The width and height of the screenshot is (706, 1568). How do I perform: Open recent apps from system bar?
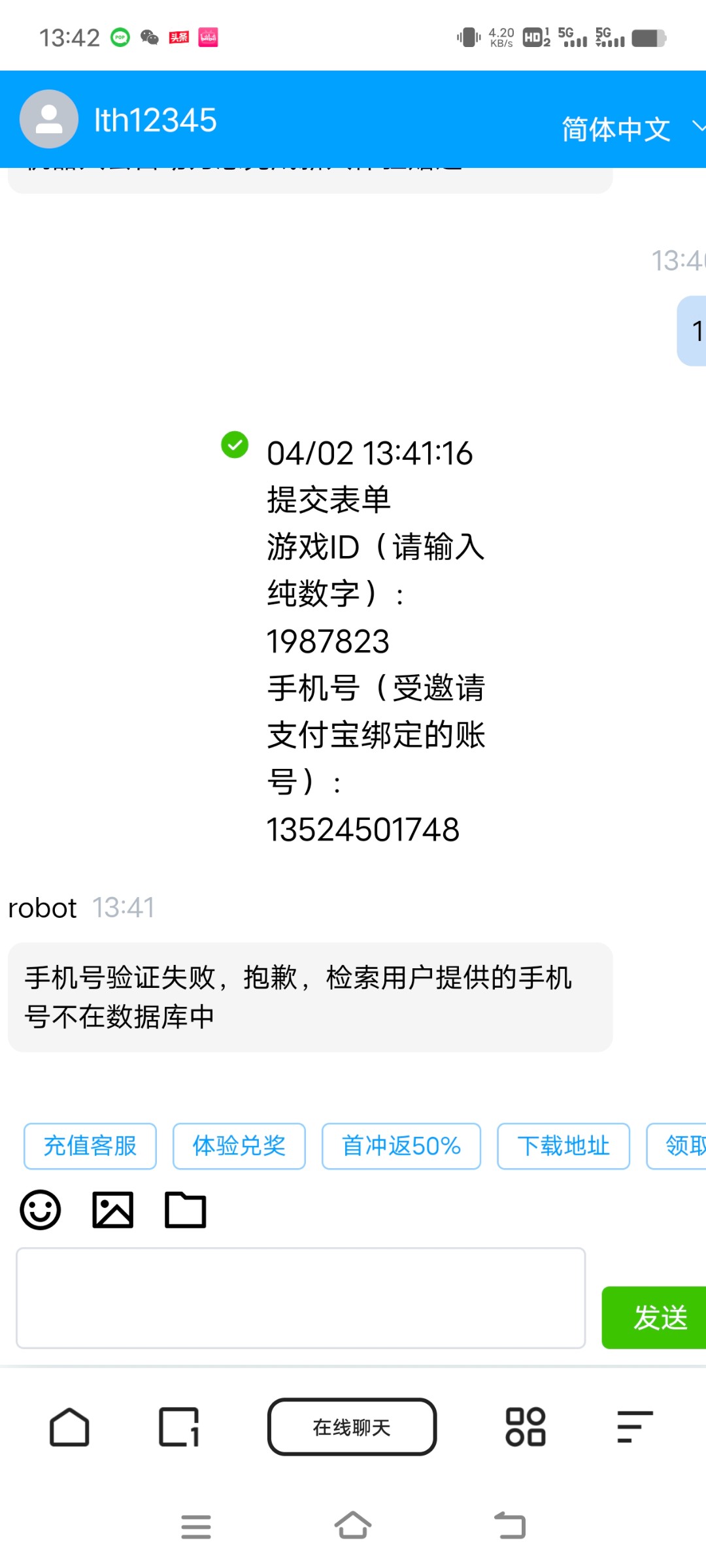click(196, 1526)
